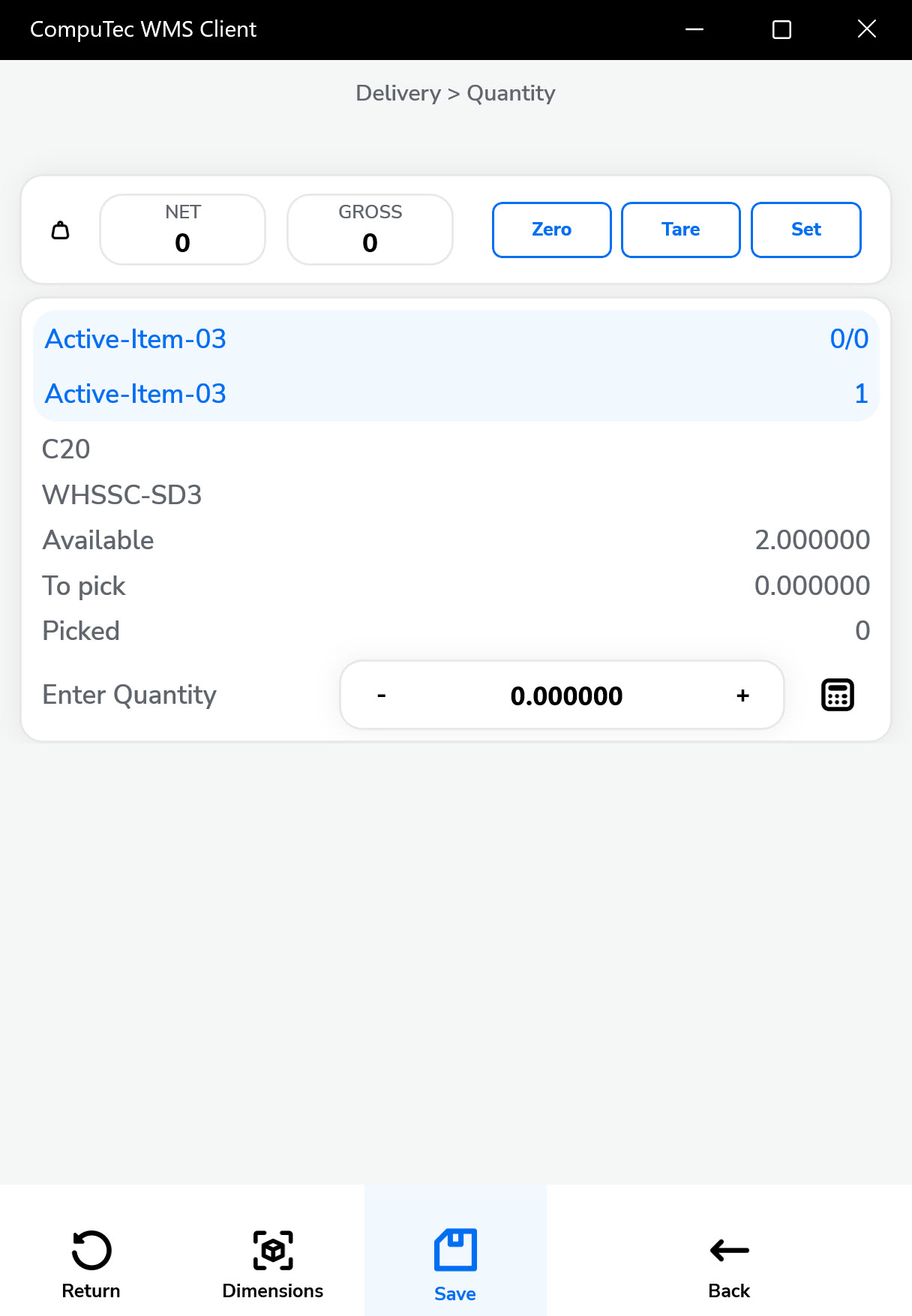
Task: Decrease quantity with the minus button
Action: click(382, 696)
